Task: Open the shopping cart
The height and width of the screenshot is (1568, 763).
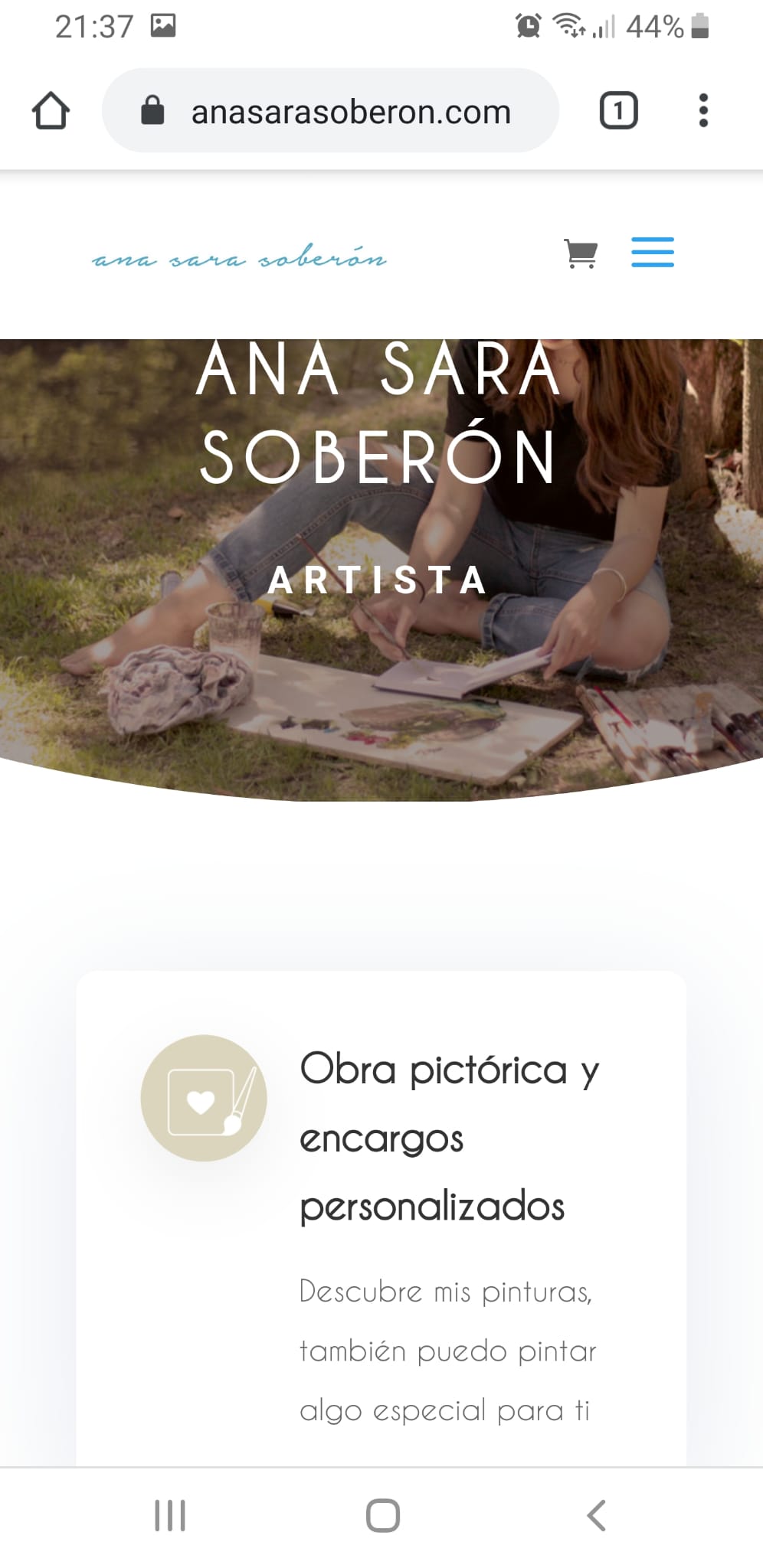Action: (x=581, y=253)
